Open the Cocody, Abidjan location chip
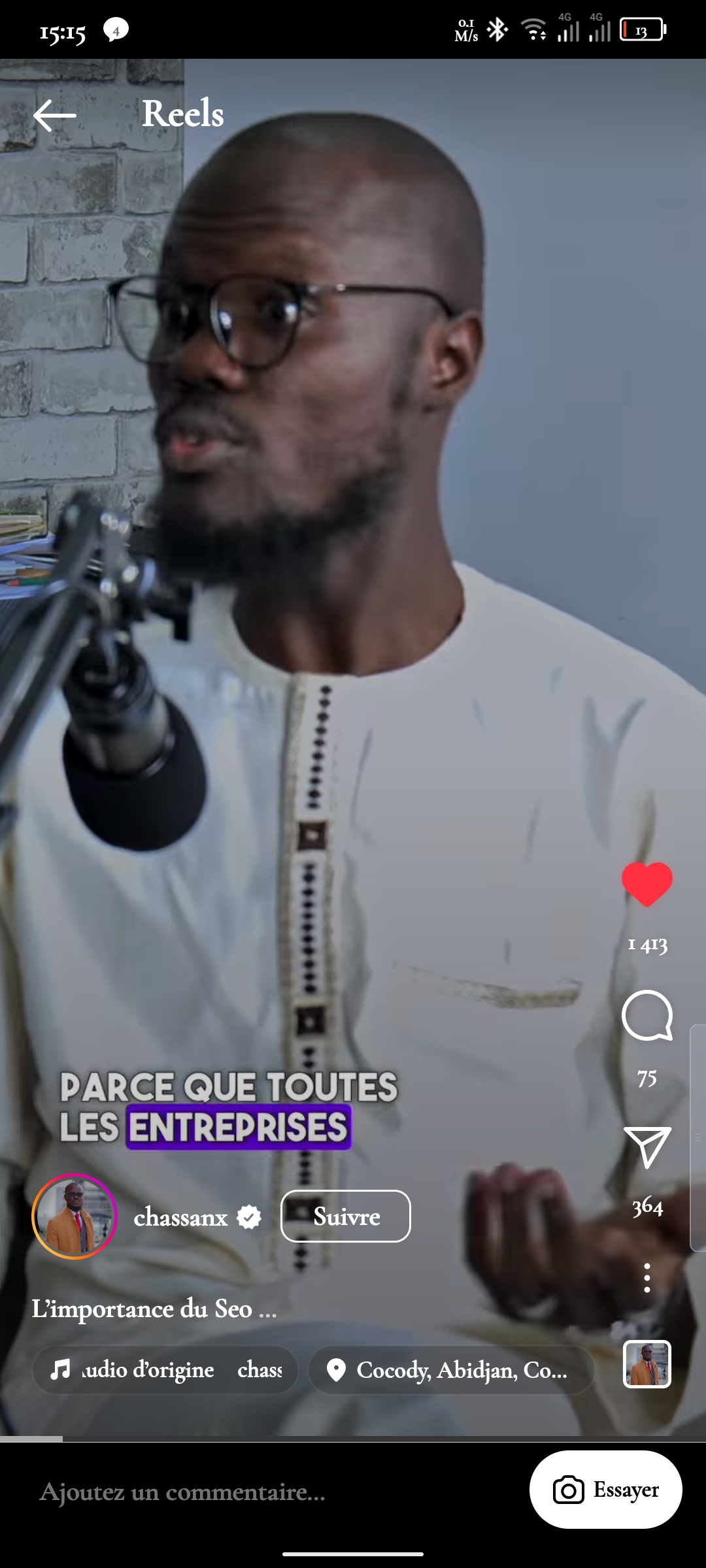This screenshot has height=1568, width=706. 451,1369
